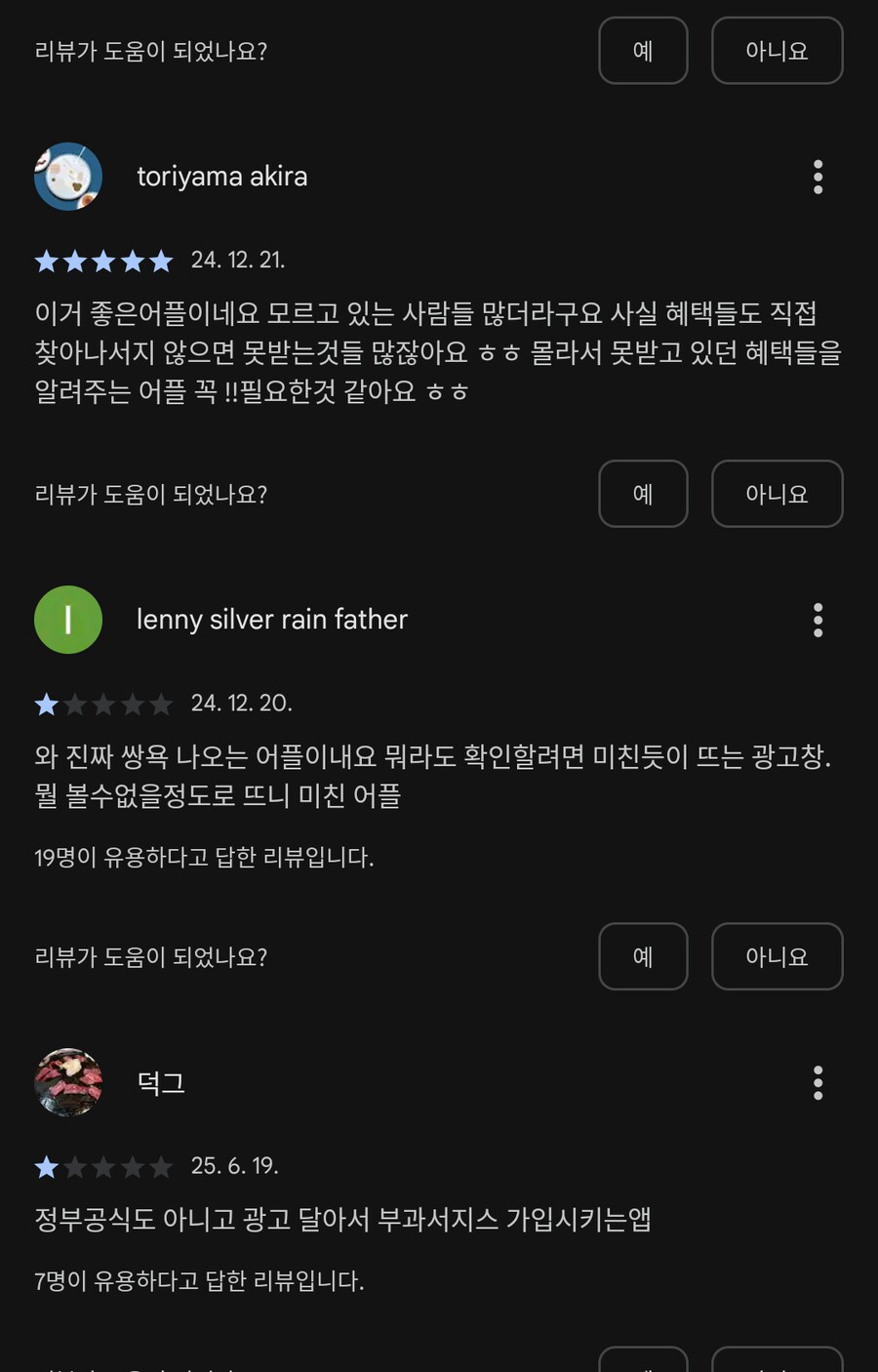
Task: Click lenny silver rain father's green avatar
Action: coord(68,619)
